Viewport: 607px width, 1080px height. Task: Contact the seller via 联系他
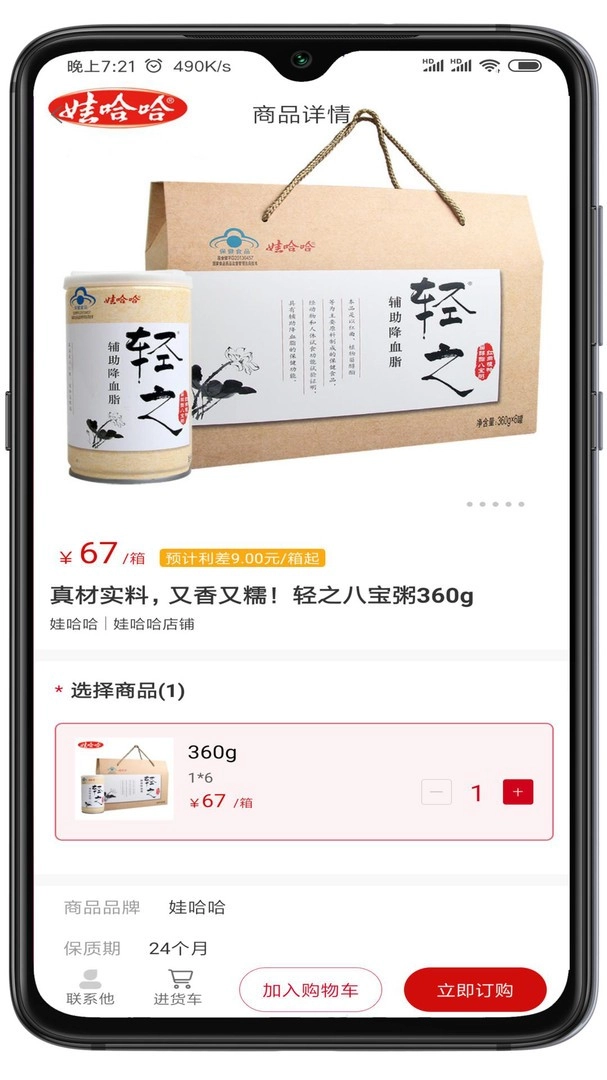pyautogui.click(x=90, y=987)
